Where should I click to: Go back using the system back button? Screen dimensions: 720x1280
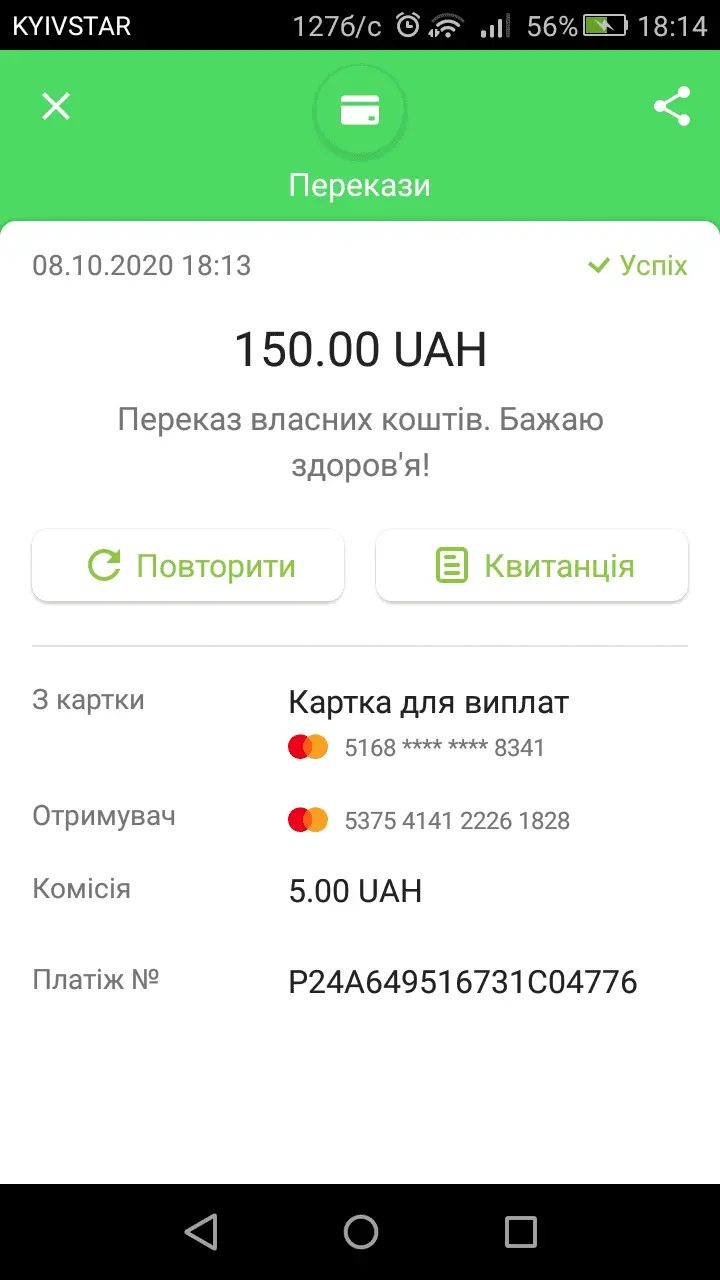pyautogui.click(x=201, y=1232)
